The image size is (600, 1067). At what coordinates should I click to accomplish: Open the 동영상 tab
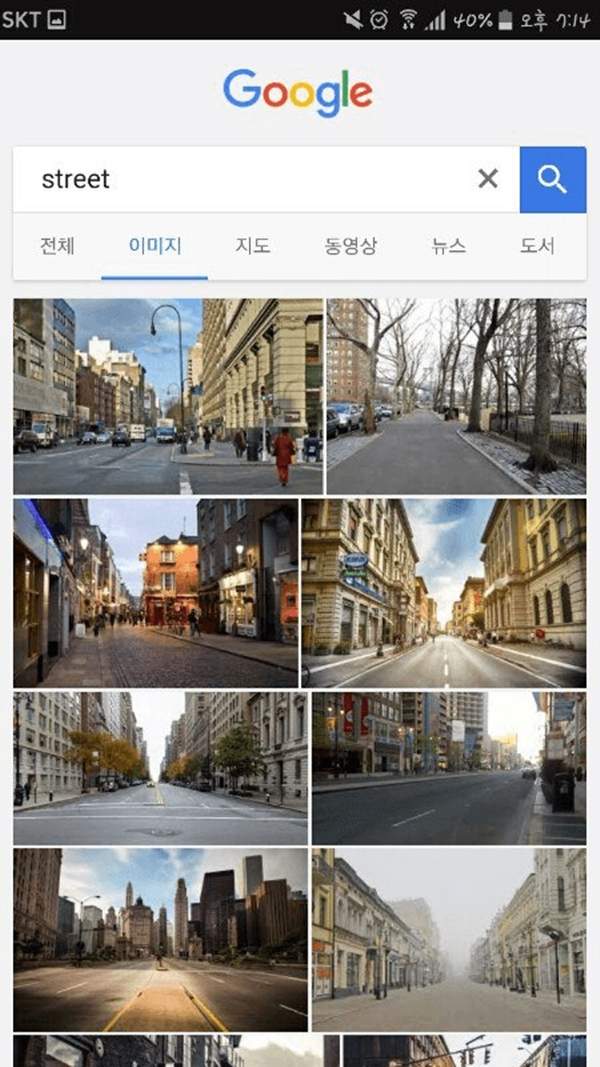click(x=350, y=246)
